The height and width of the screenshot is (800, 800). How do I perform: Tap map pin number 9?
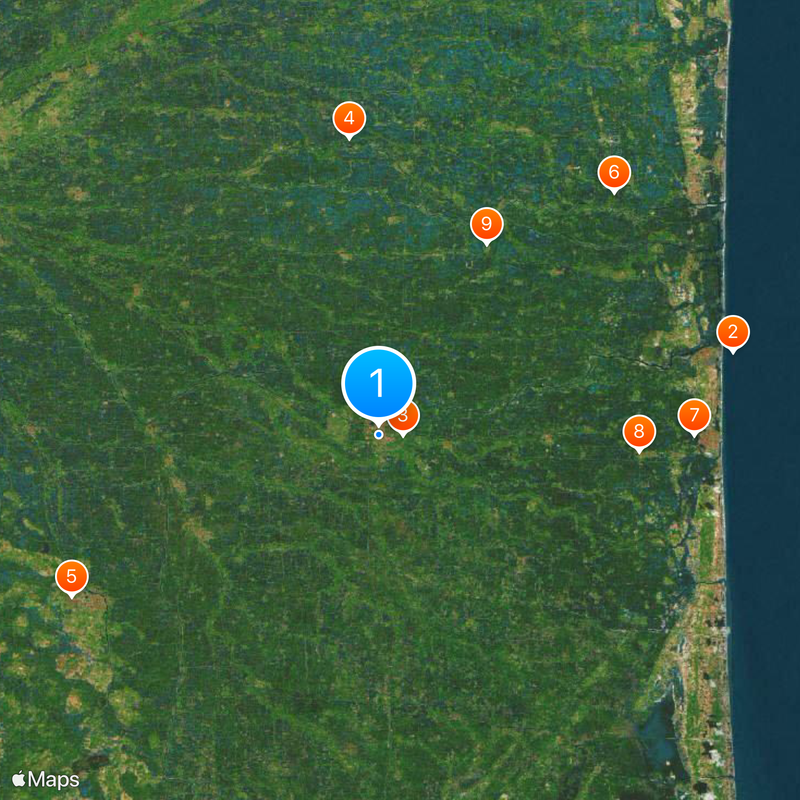[x=486, y=224]
